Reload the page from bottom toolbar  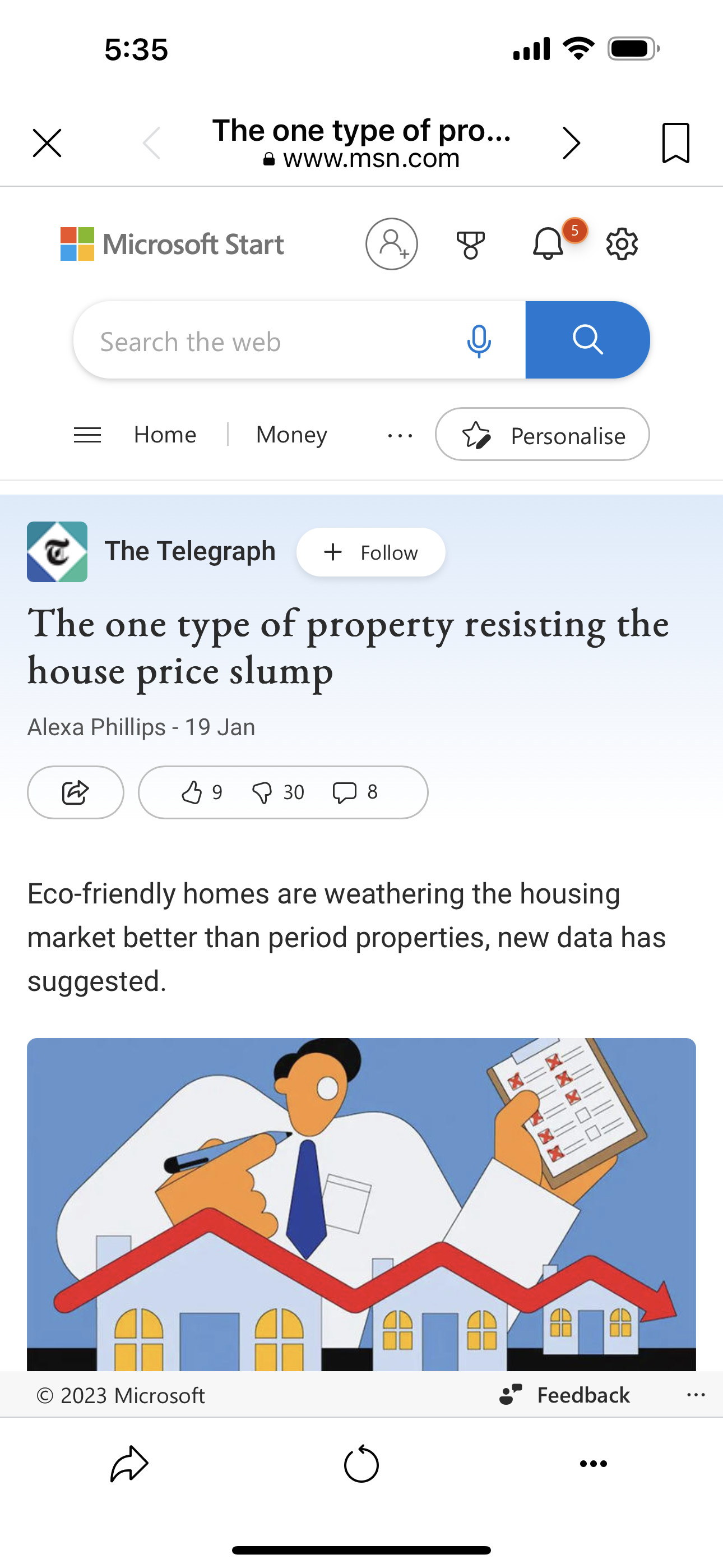pyautogui.click(x=361, y=1464)
